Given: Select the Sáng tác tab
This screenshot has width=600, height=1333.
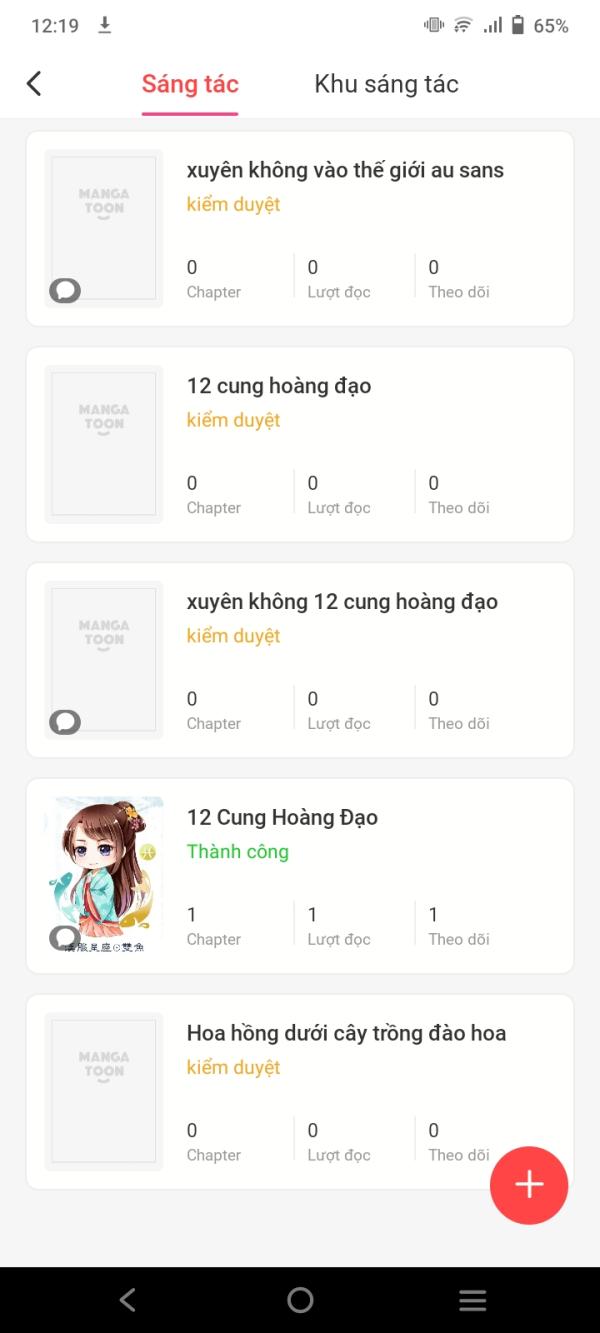Looking at the screenshot, I should click(190, 83).
